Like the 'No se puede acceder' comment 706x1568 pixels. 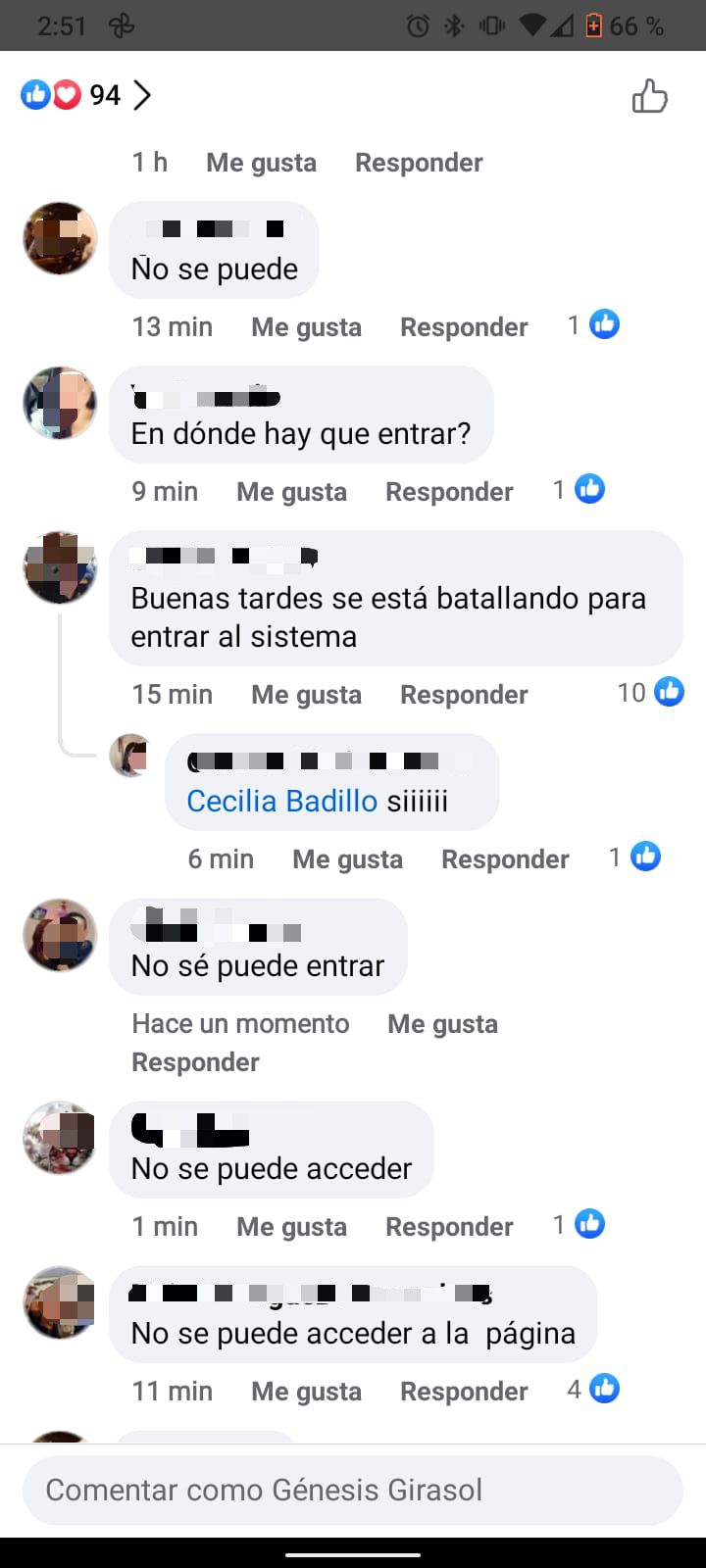coord(291,1227)
